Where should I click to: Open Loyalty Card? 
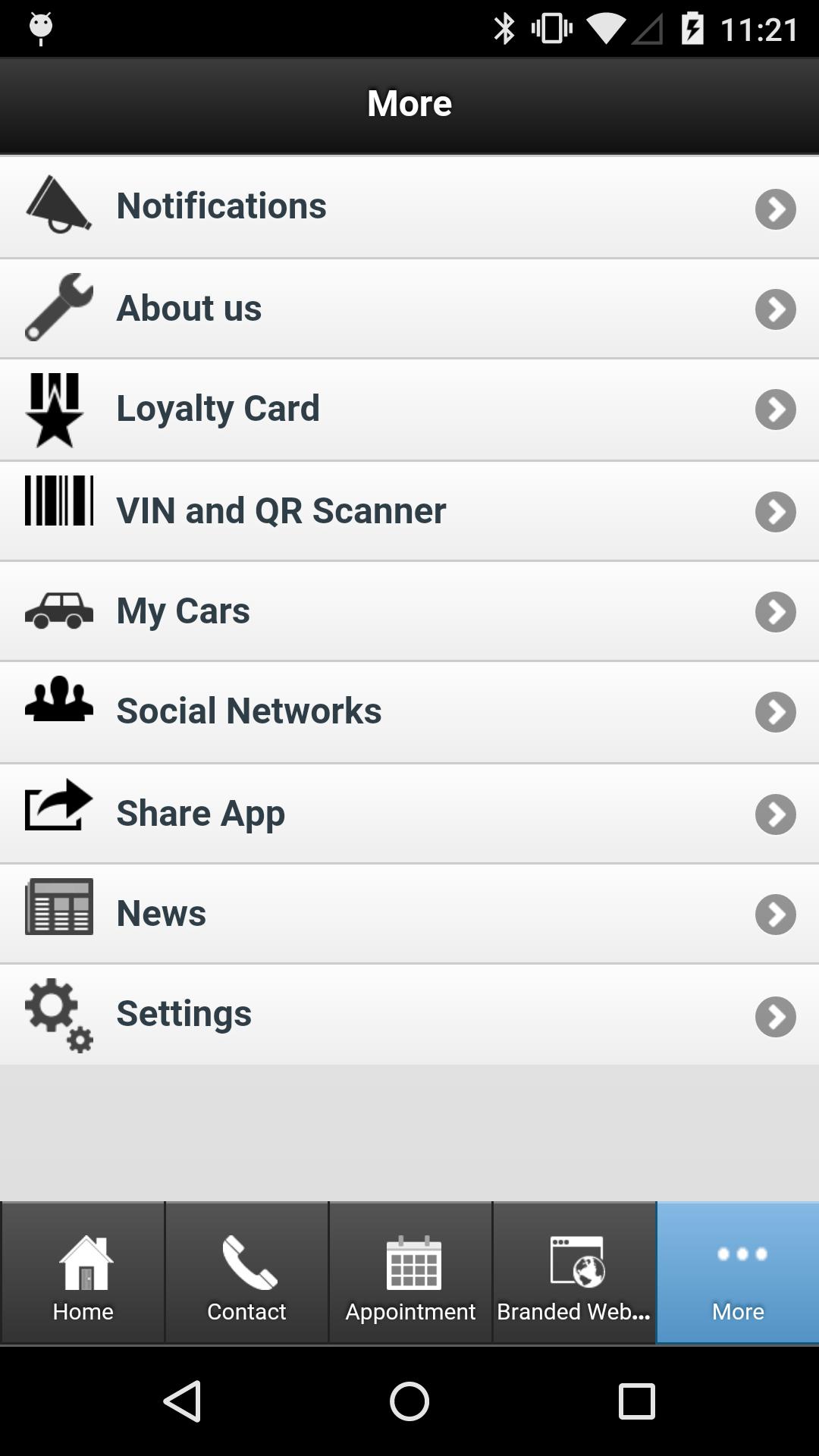tap(409, 409)
